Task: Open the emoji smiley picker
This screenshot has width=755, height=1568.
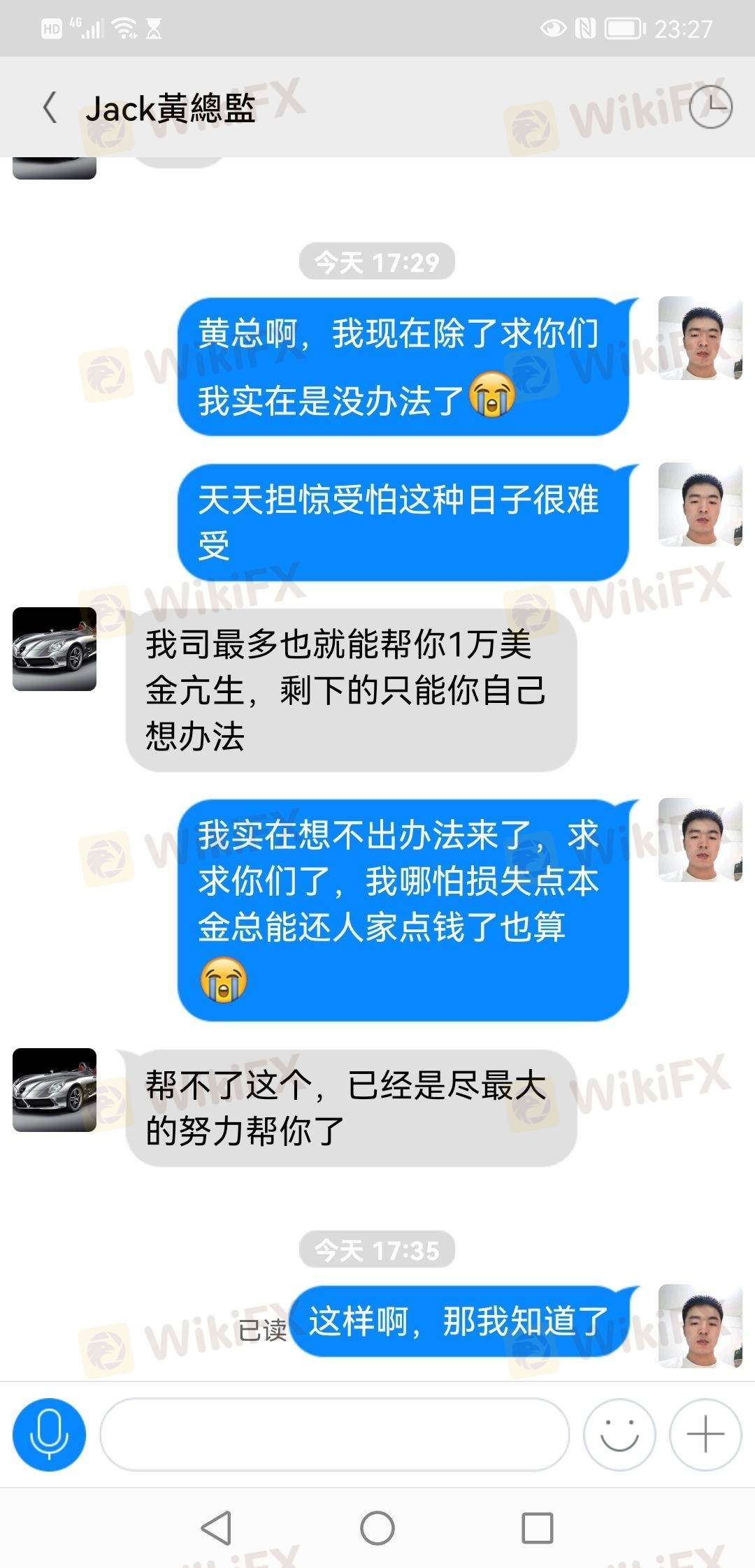Action: (619, 1435)
